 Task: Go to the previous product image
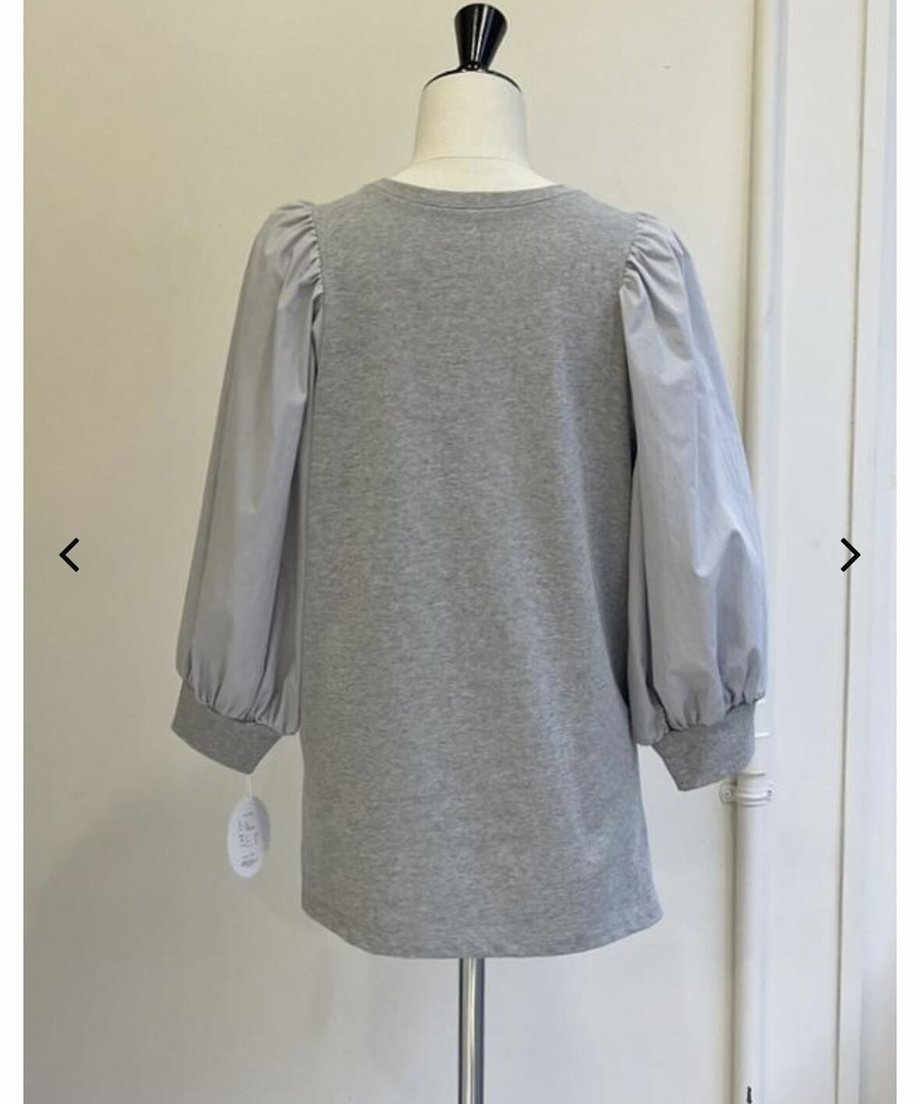coord(69,554)
